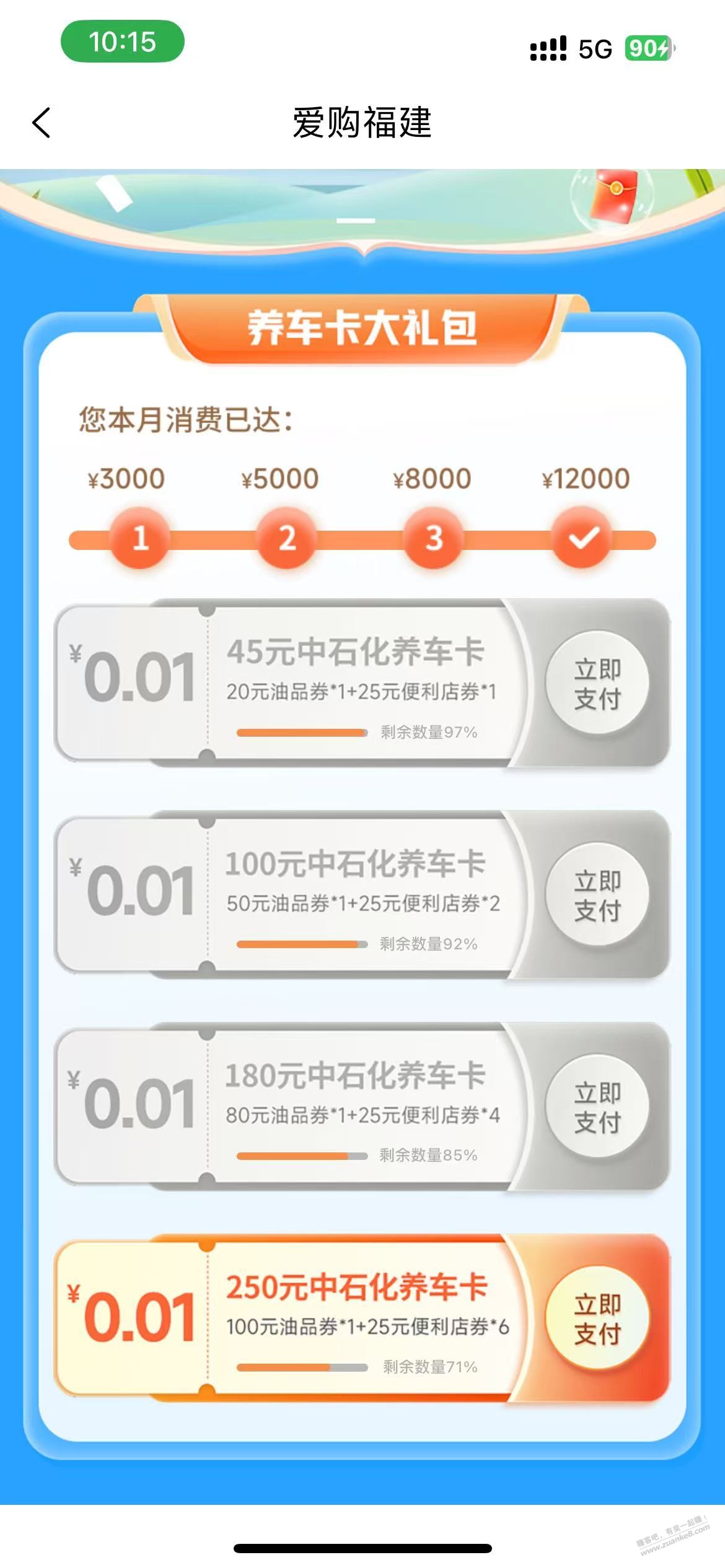Select milestone circle 1 for ¥3000 spending
725x1568 pixels.
coord(140,541)
